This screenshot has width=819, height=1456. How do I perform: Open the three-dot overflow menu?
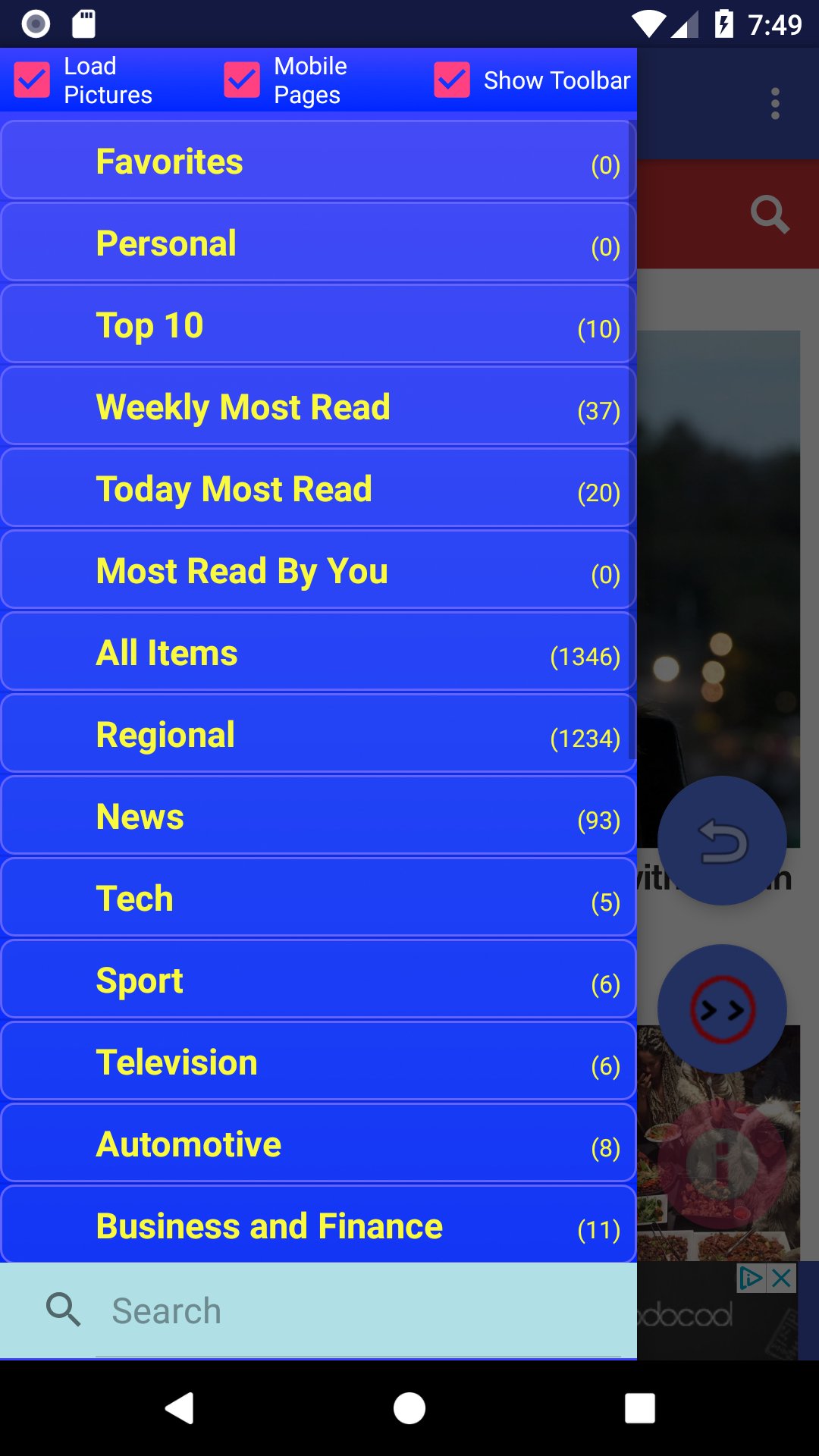tap(775, 104)
